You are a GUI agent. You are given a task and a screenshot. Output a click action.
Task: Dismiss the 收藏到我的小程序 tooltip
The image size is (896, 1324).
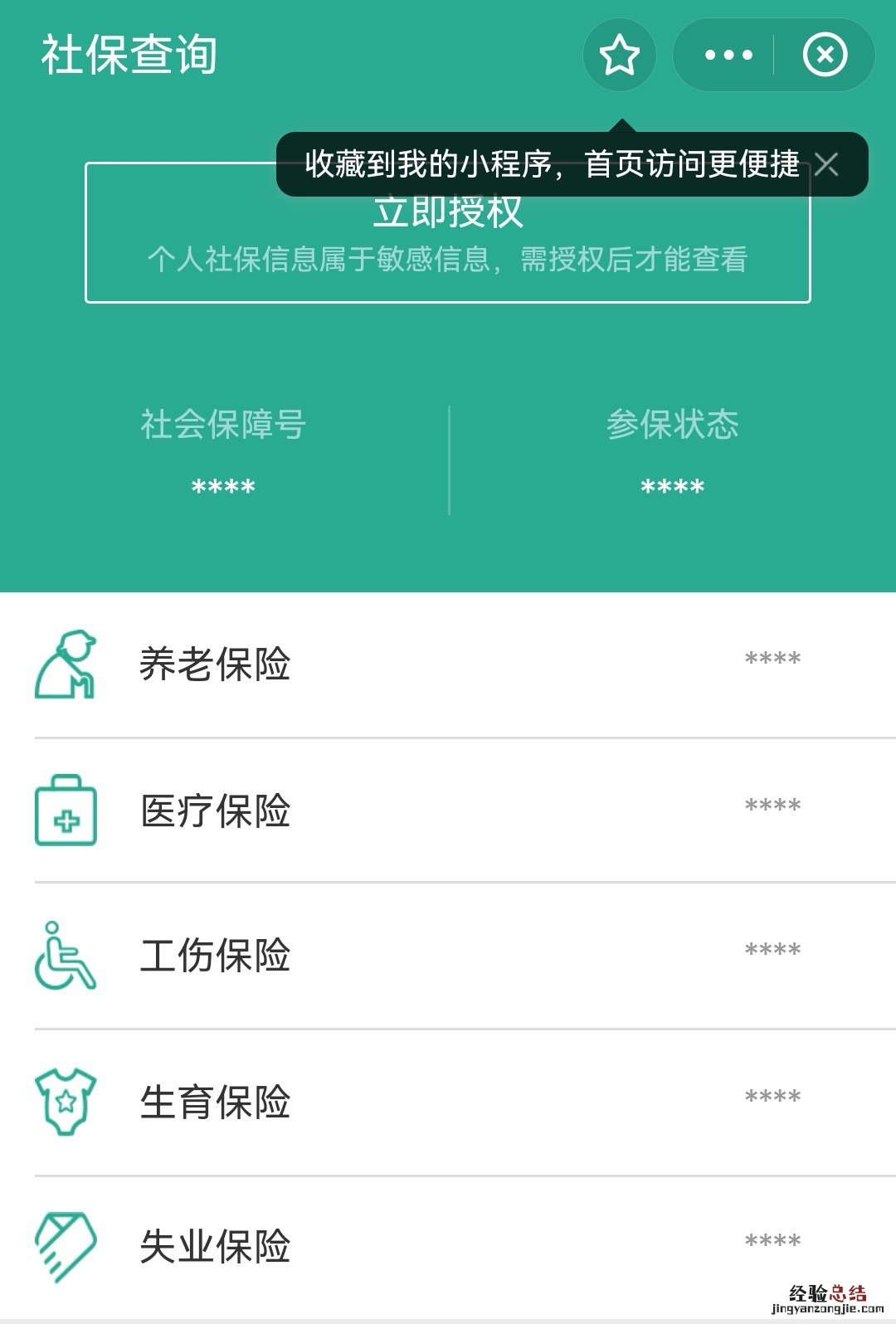point(826,164)
